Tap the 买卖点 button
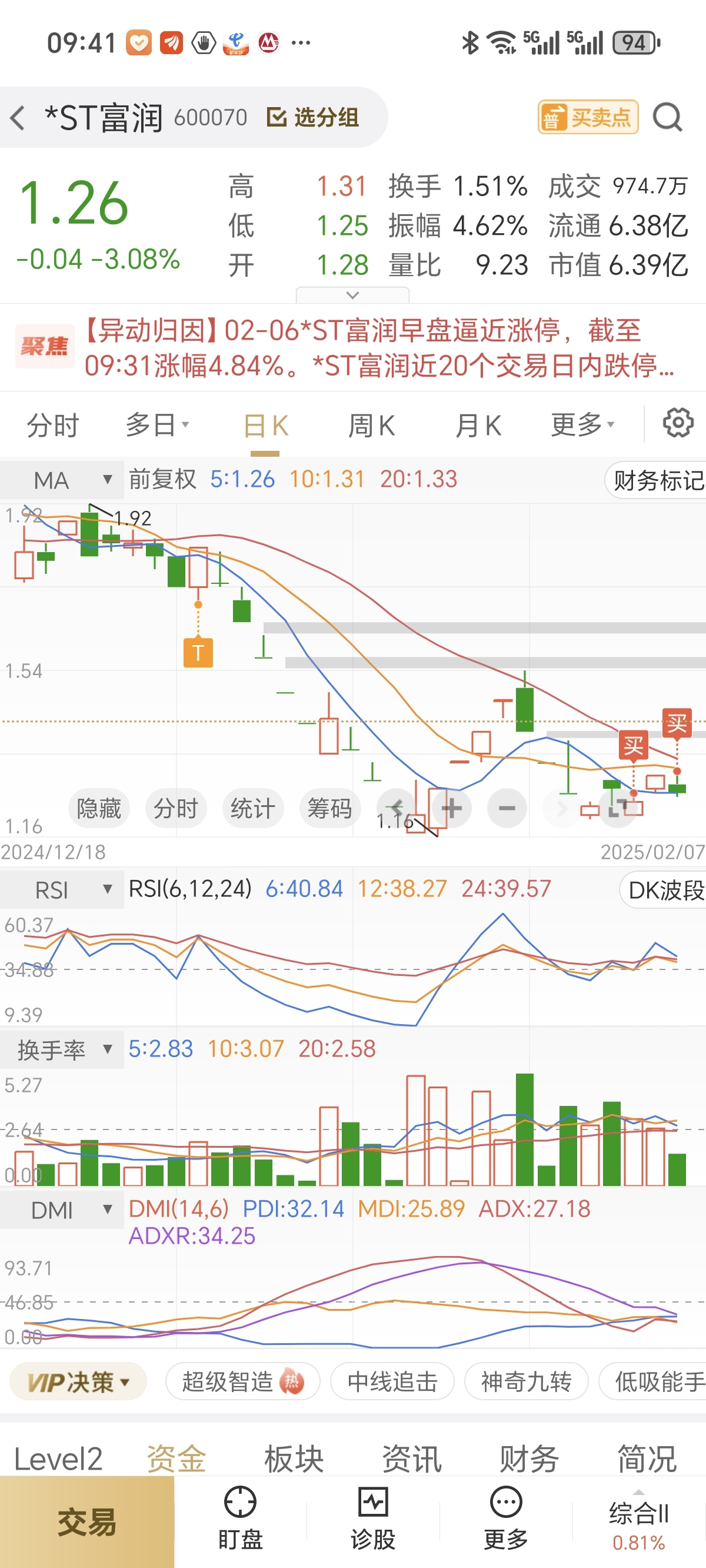Viewport: 706px width, 1568px height. (588, 118)
